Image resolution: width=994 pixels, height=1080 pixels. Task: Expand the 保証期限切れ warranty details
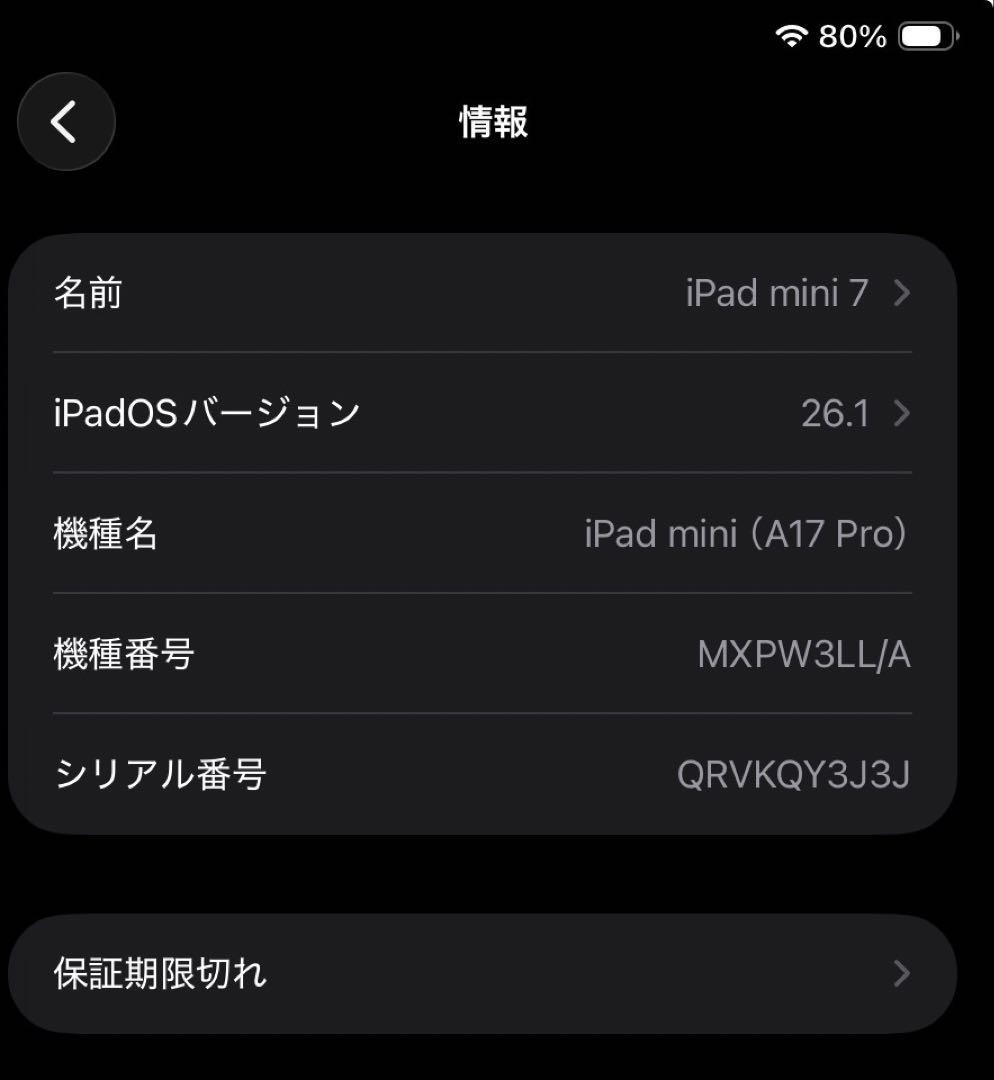[x=480, y=973]
